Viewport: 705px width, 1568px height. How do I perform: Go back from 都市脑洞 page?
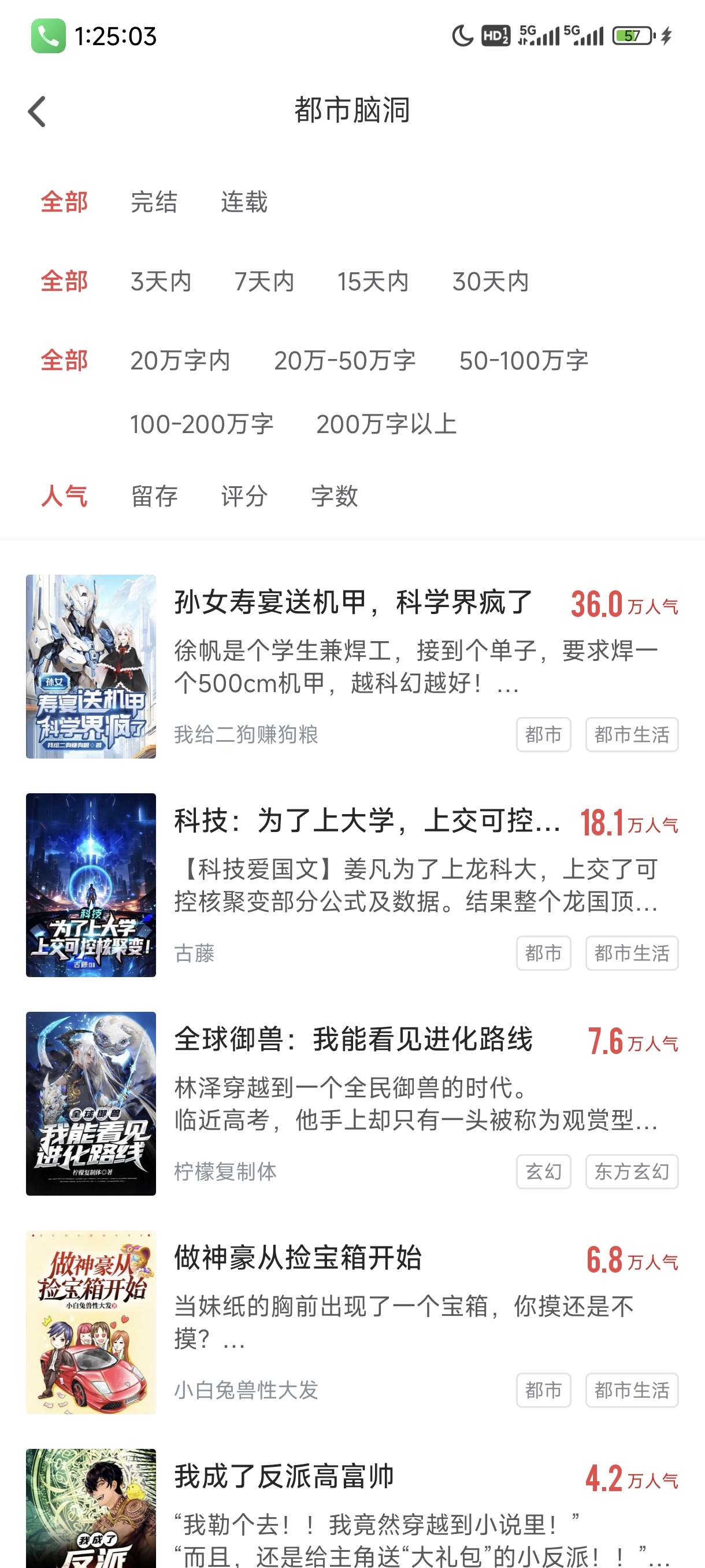pos(37,112)
